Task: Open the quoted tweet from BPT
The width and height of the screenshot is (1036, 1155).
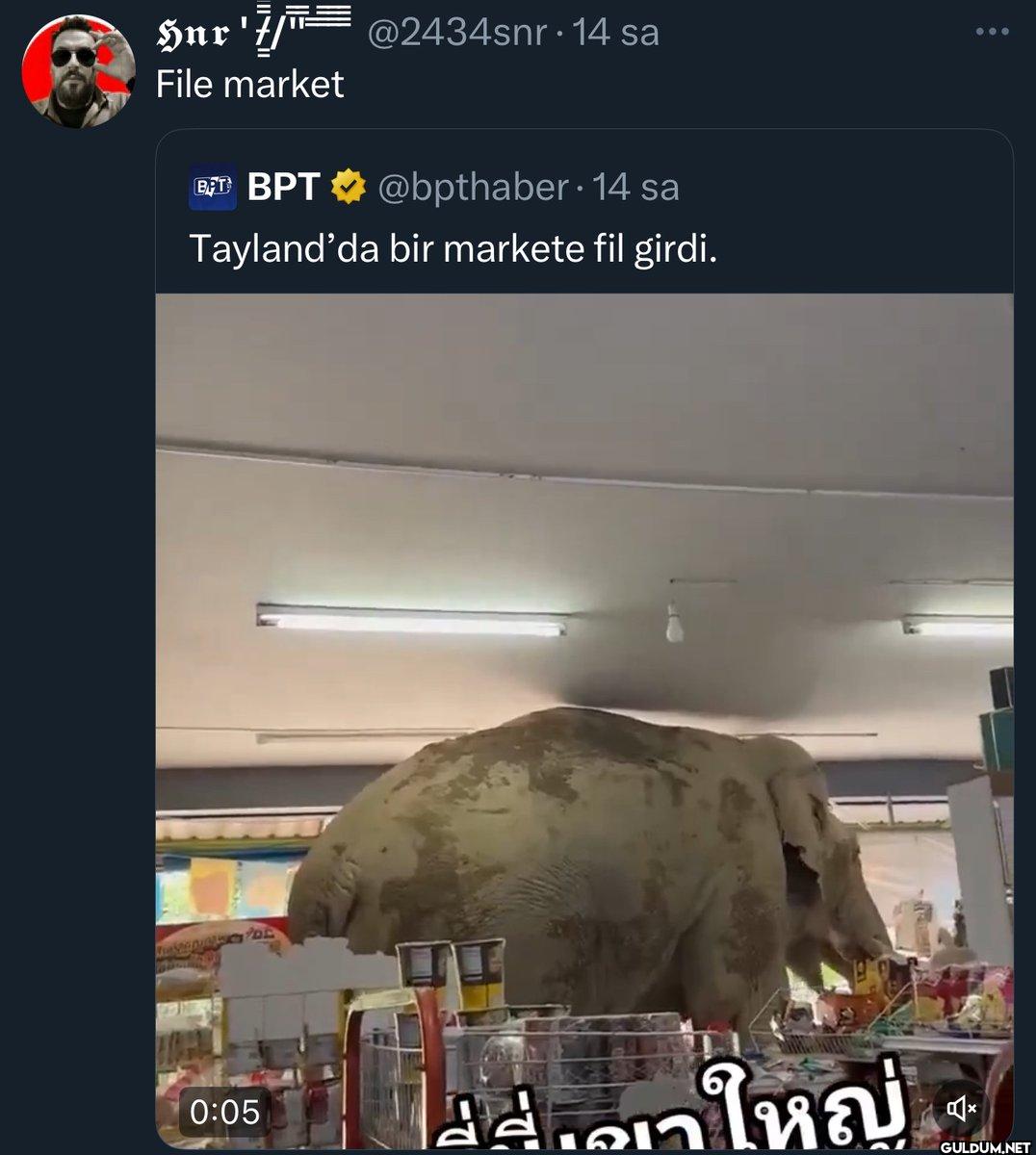Action: pos(453,248)
